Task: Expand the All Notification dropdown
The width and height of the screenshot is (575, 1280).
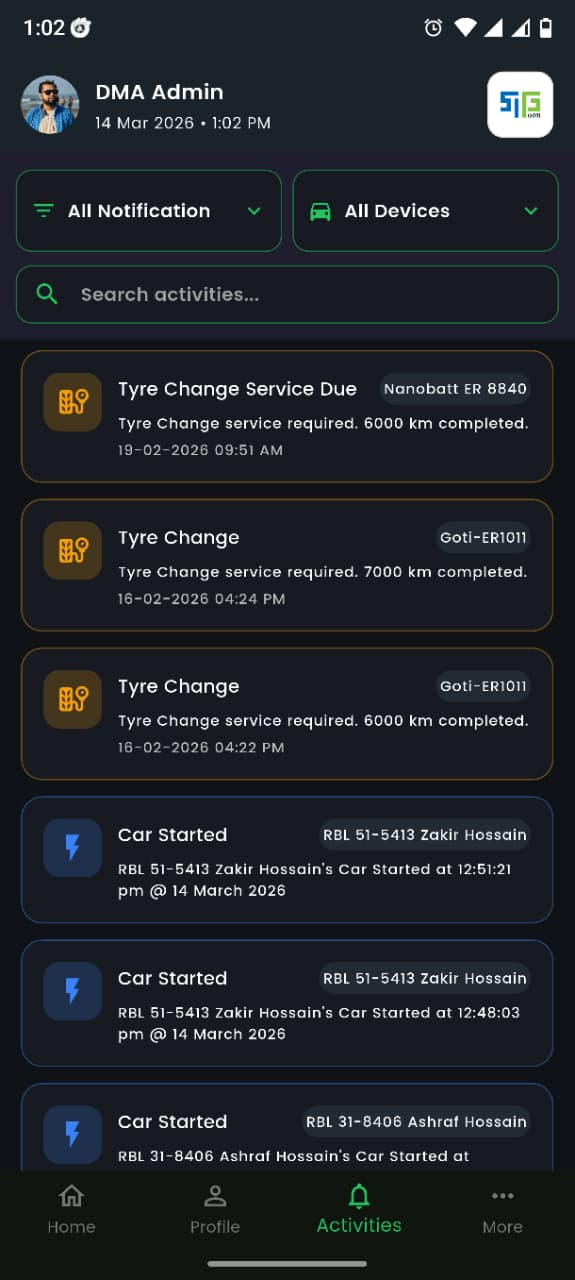Action: tap(148, 211)
